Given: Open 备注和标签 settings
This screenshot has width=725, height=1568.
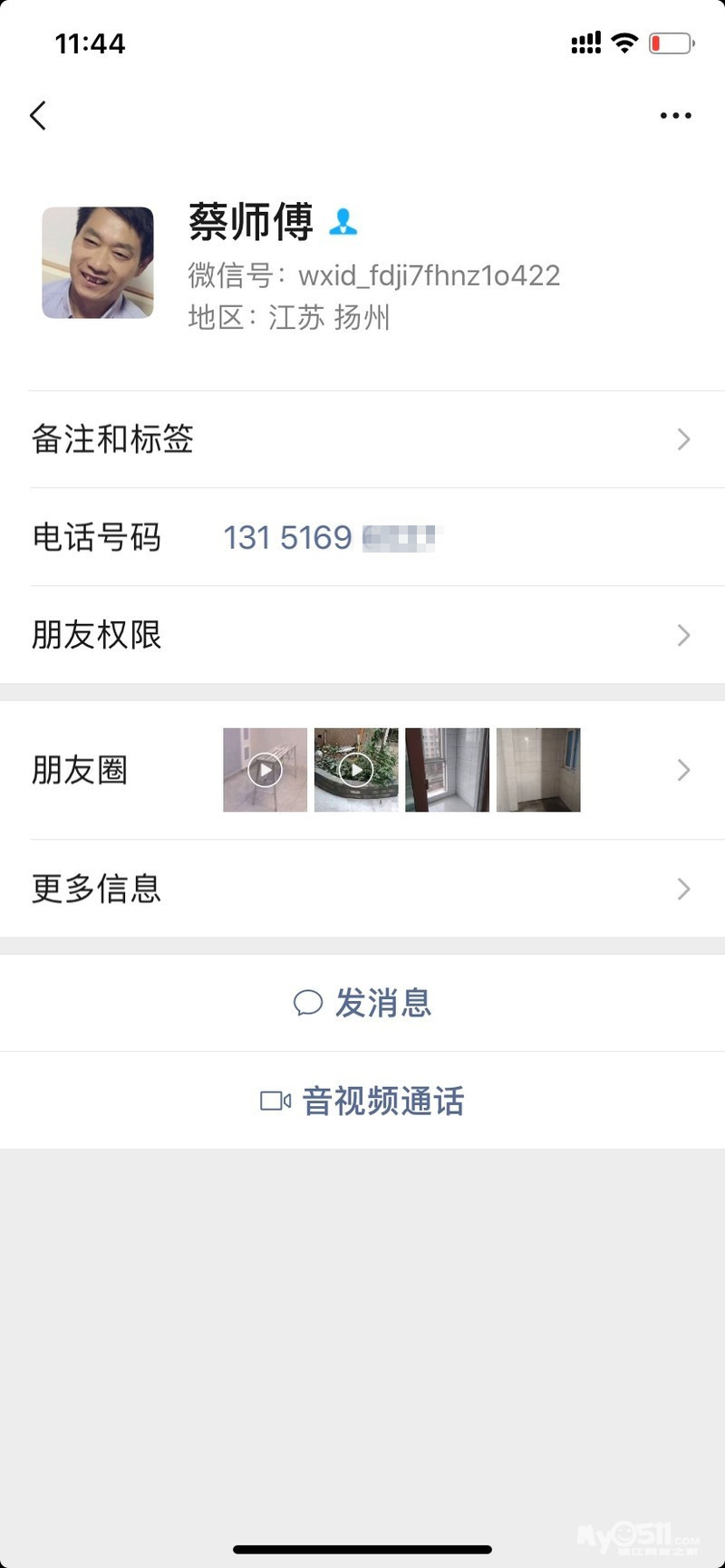Looking at the screenshot, I should 362,439.
